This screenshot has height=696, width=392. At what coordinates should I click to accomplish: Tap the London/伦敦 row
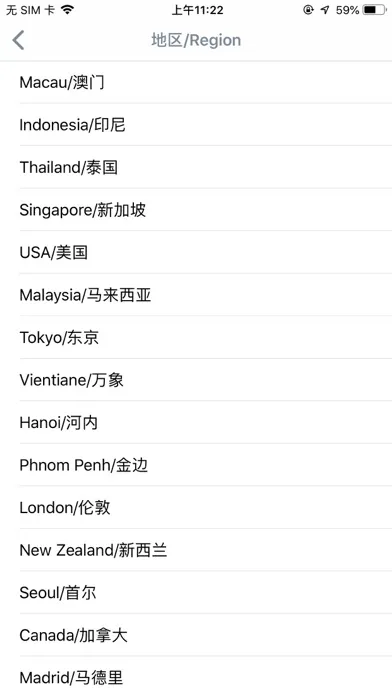pos(196,507)
